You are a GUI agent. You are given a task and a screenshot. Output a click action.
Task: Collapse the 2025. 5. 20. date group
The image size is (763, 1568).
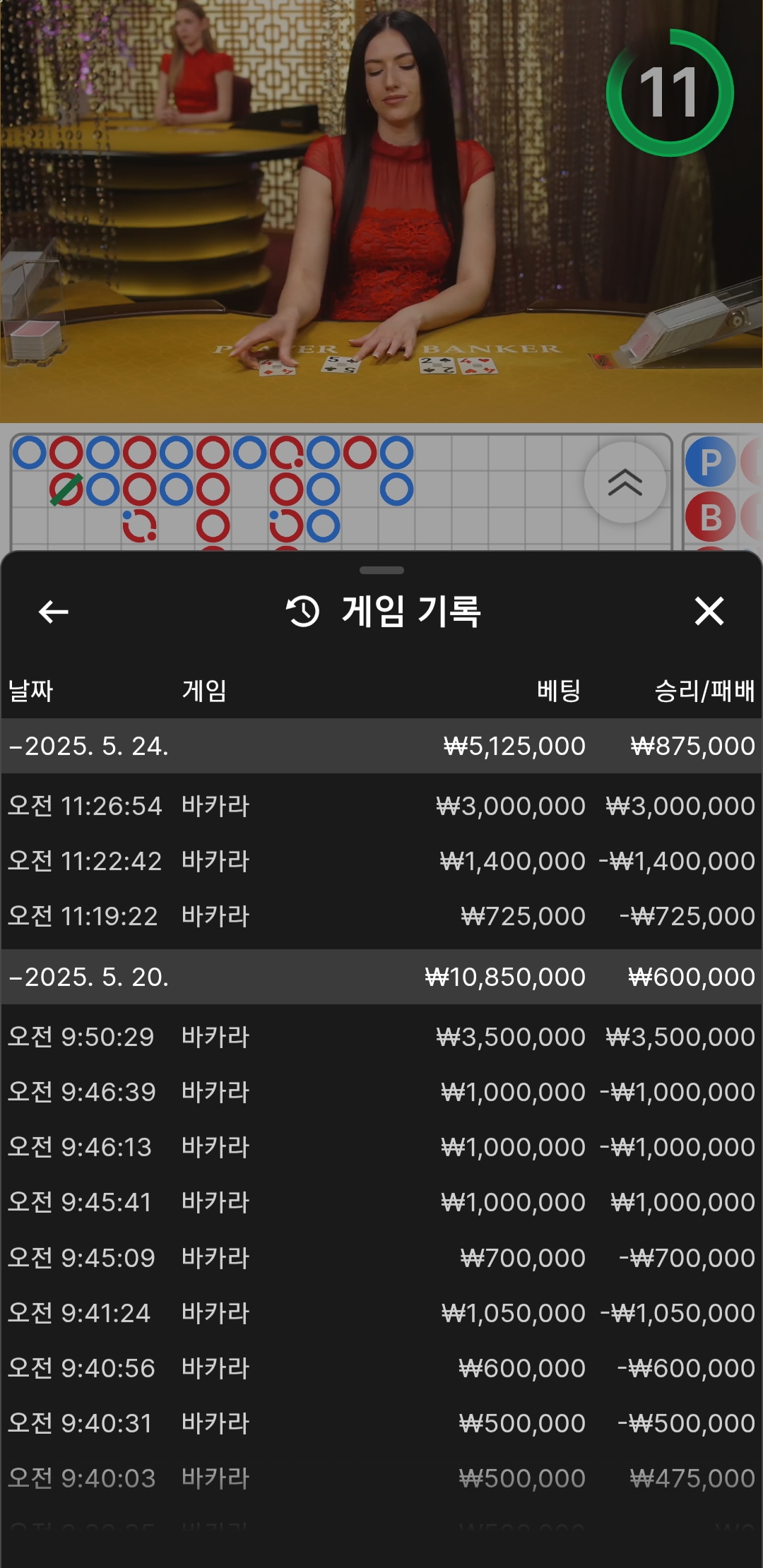381,977
